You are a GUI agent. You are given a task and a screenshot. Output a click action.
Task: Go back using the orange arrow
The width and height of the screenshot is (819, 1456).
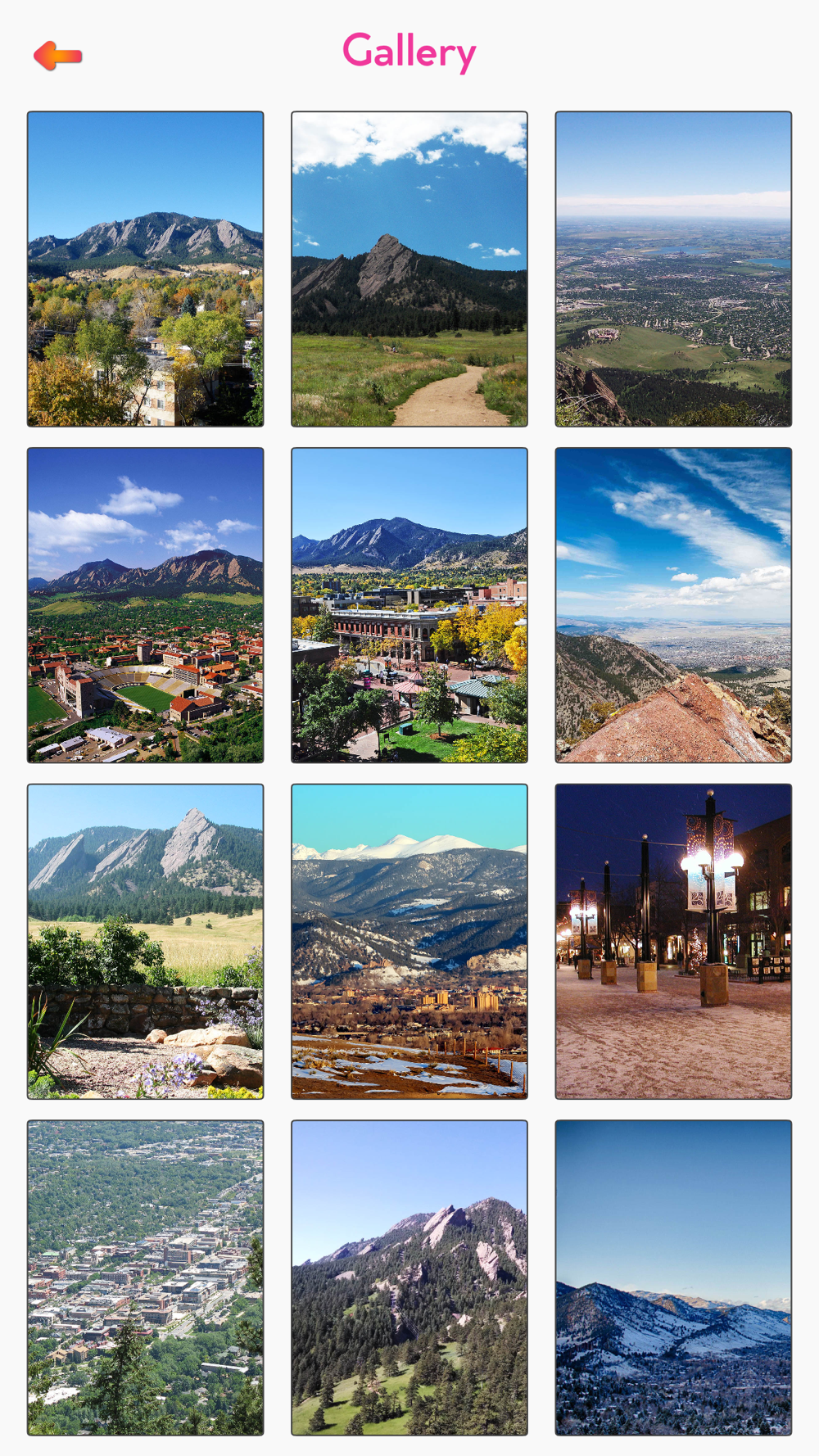coord(57,56)
